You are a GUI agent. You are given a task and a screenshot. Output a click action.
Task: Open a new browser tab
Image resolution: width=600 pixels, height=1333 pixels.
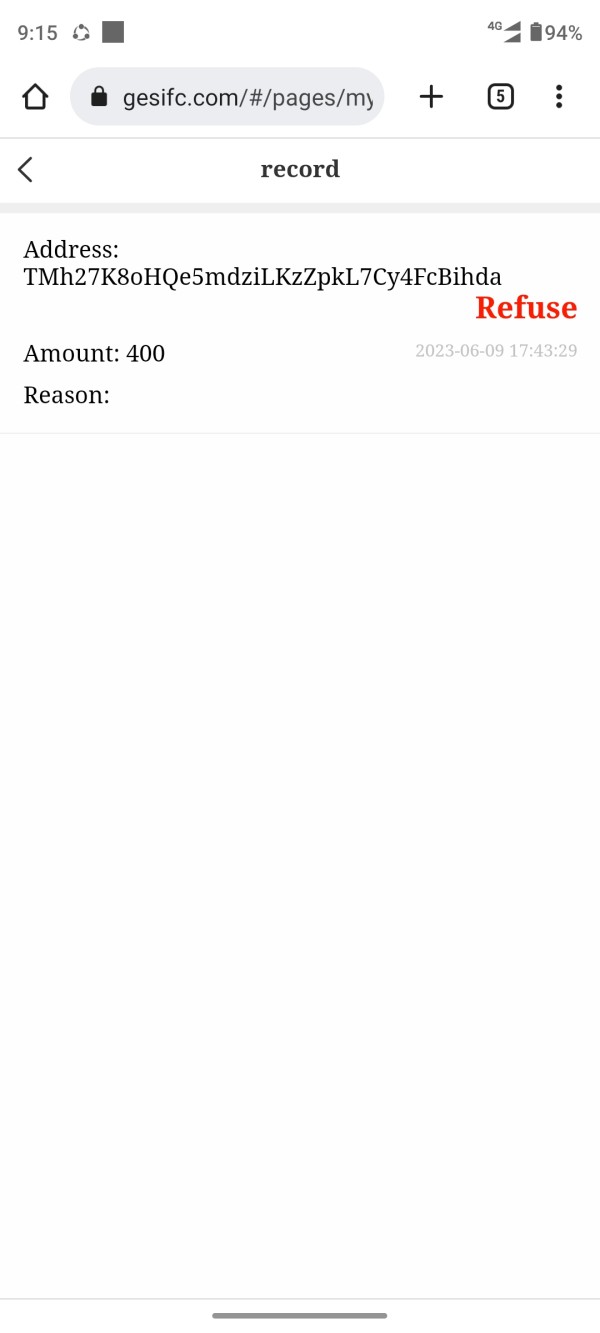(431, 97)
